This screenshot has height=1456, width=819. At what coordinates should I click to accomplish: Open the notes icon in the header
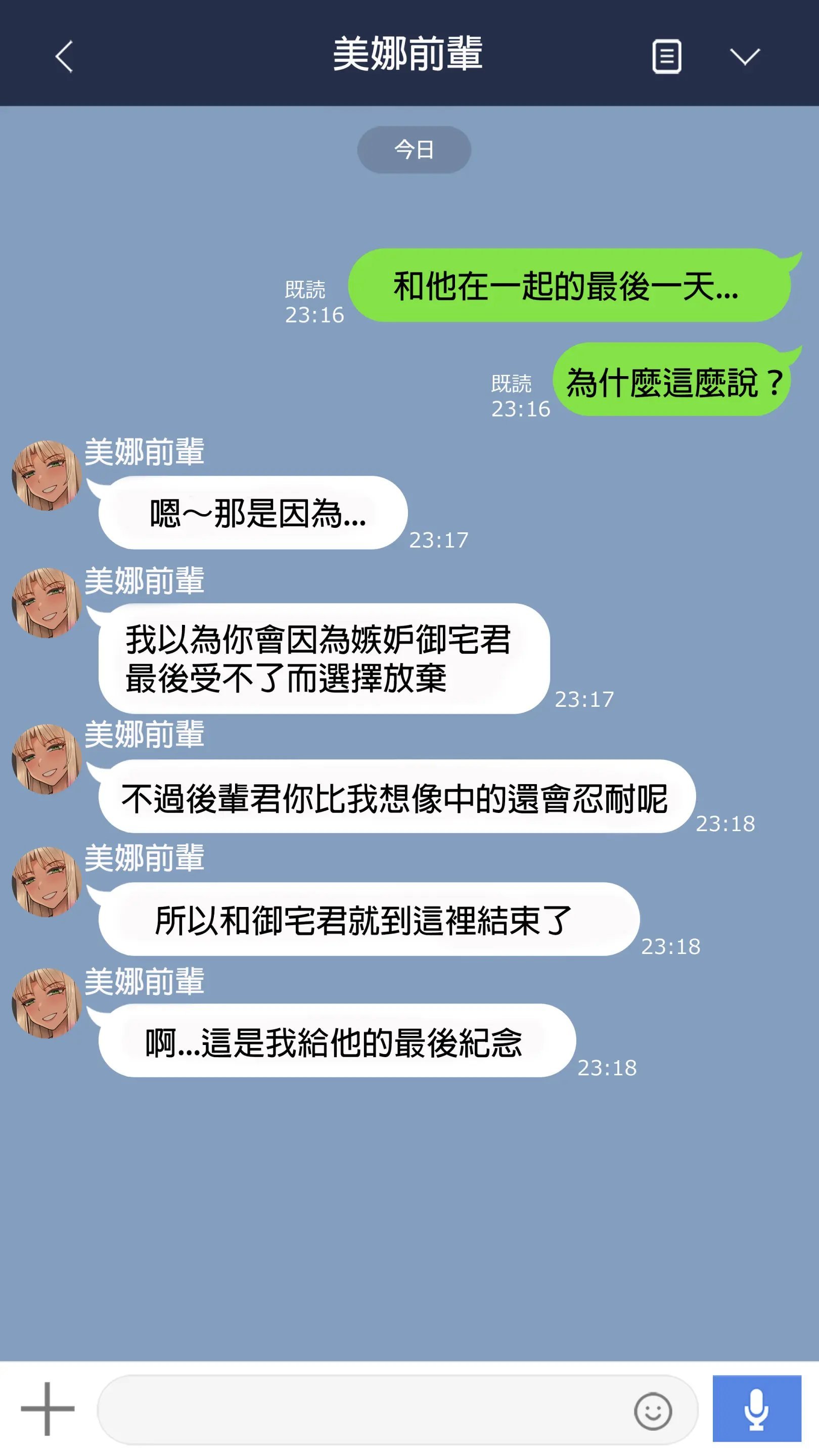tap(666, 56)
